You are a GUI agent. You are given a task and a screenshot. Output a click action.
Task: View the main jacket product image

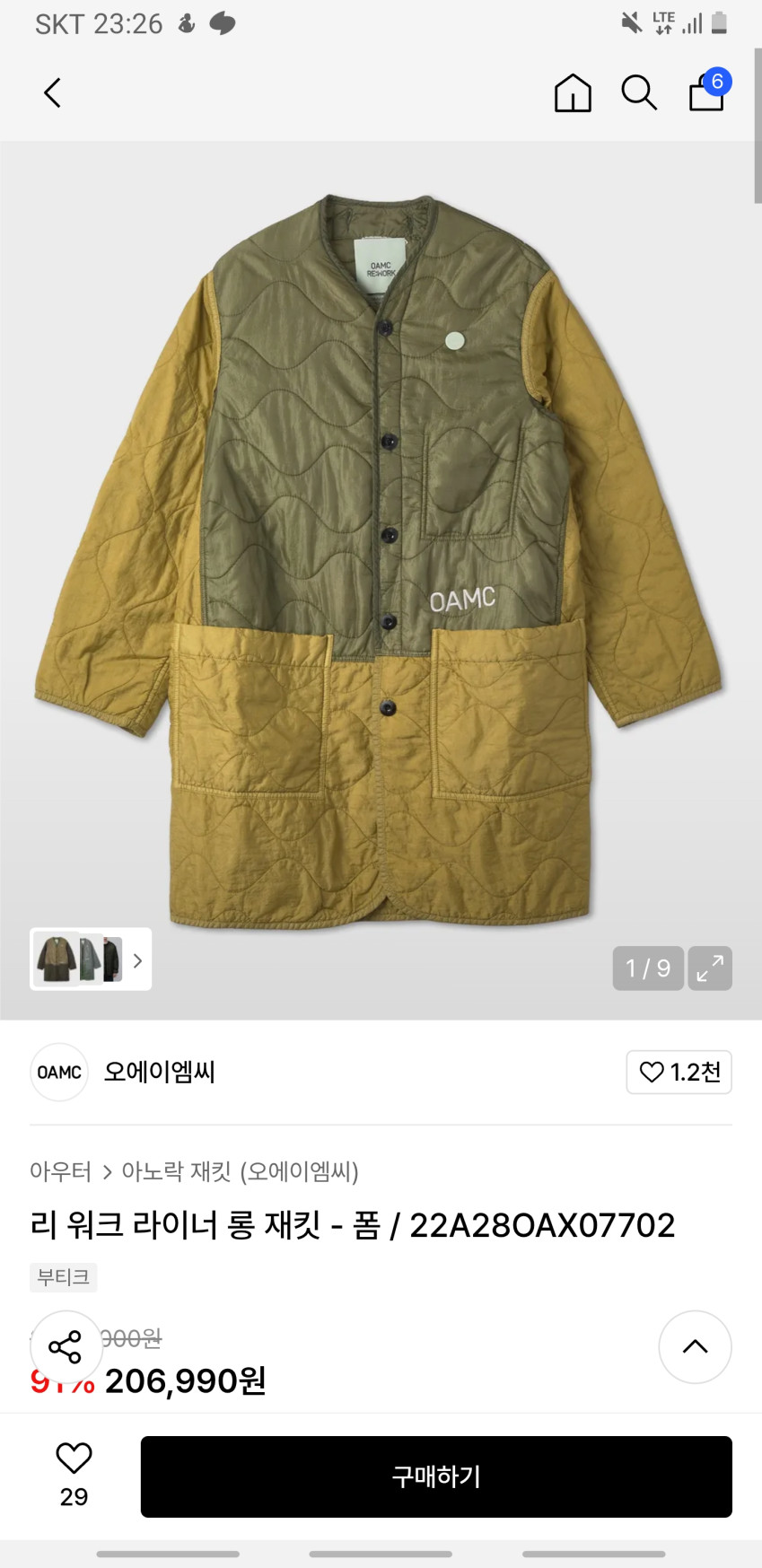381,556
